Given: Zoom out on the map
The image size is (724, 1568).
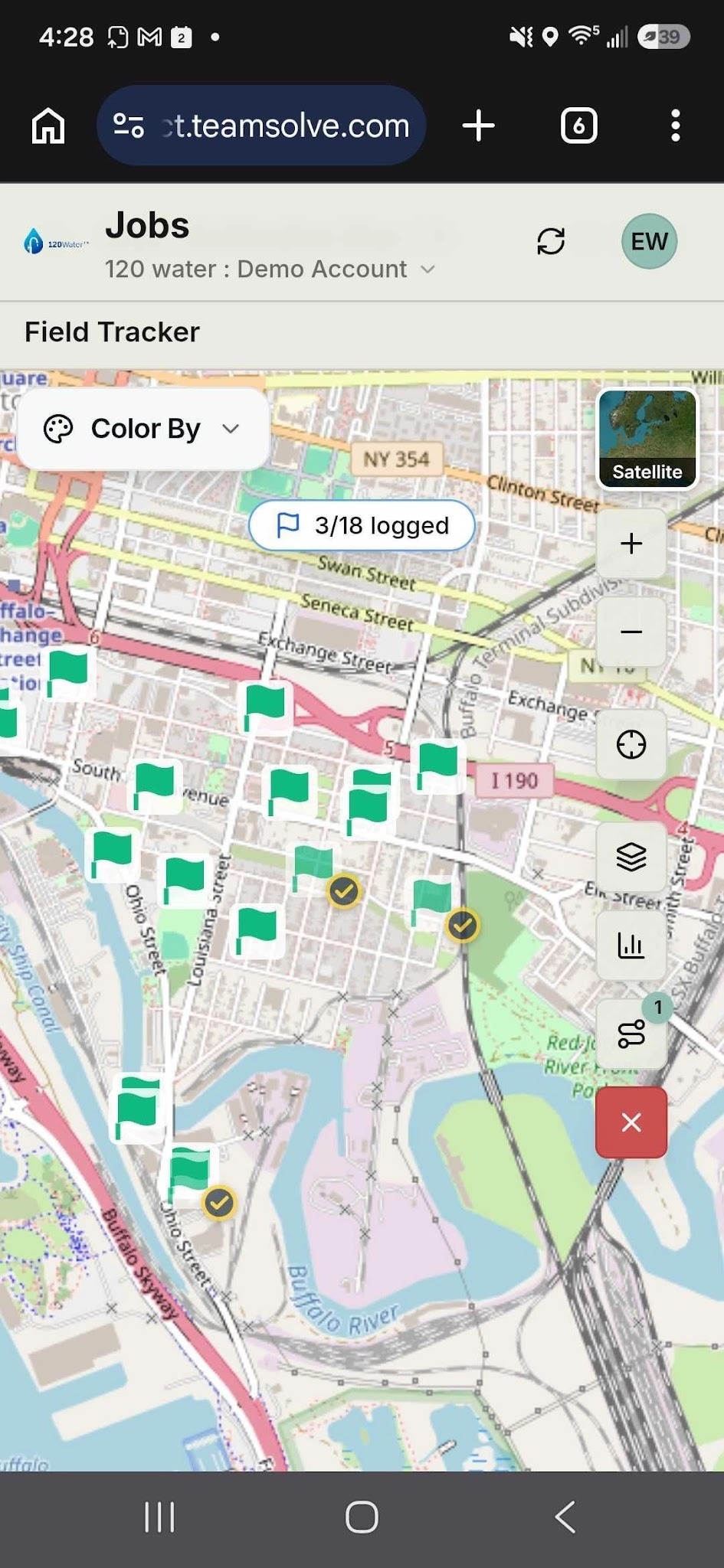Looking at the screenshot, I should (631, 632).
